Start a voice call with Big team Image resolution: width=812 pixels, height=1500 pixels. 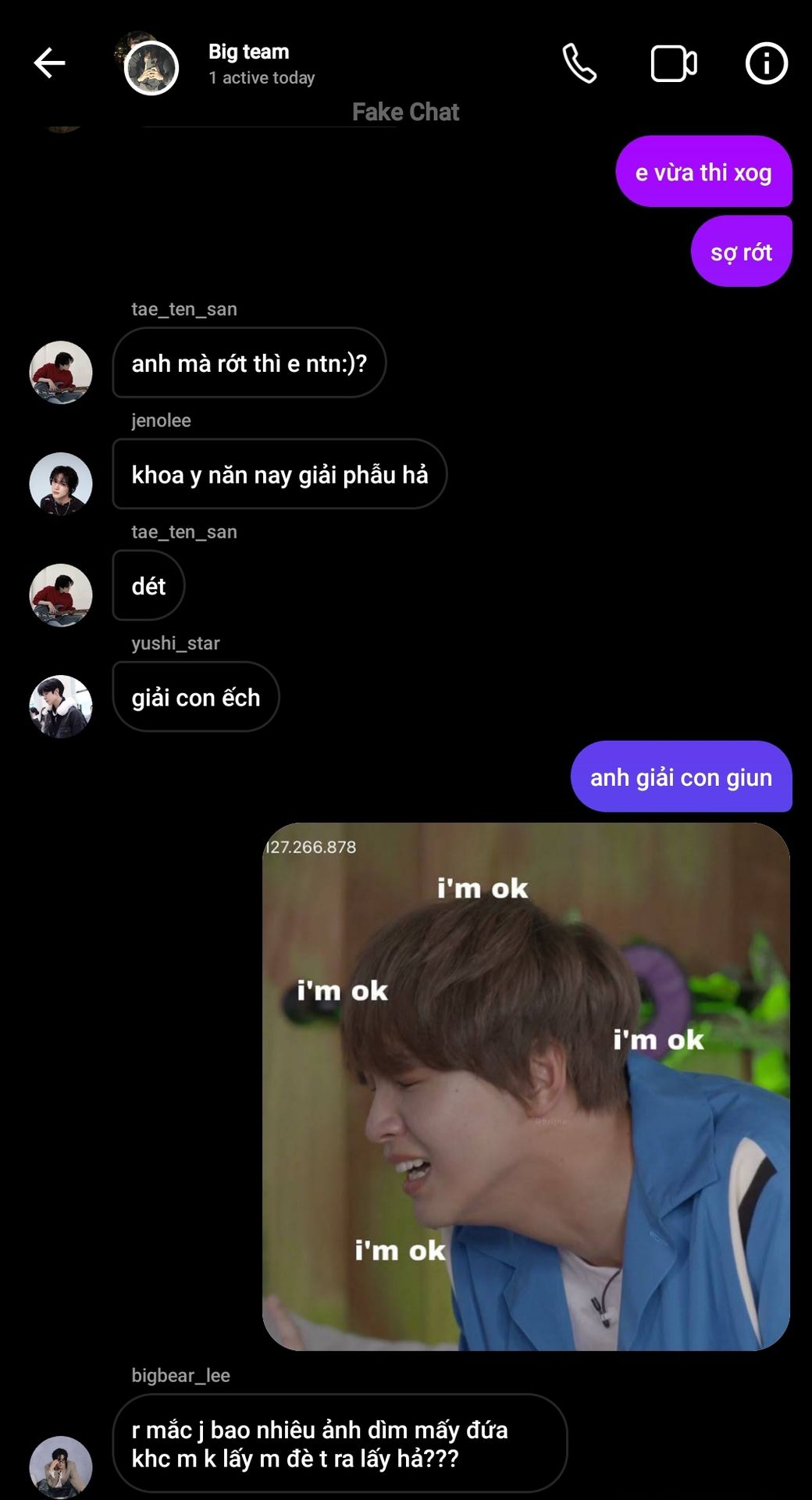click(x=579, y=63)
